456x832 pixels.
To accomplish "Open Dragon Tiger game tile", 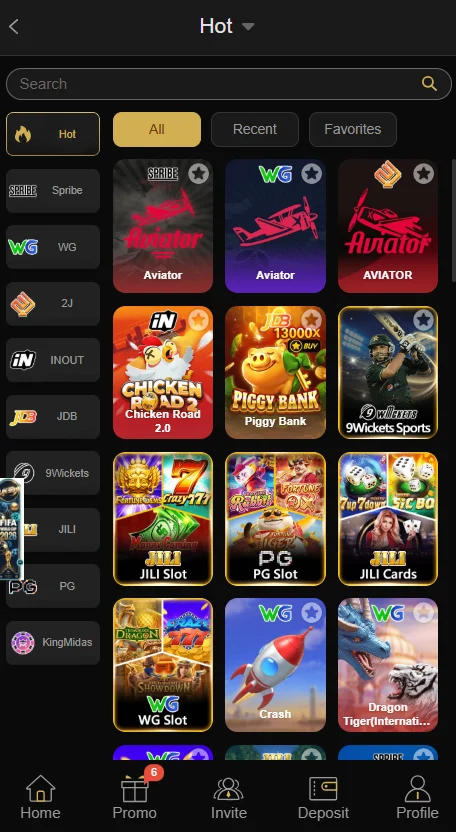I will pos(388,665).
